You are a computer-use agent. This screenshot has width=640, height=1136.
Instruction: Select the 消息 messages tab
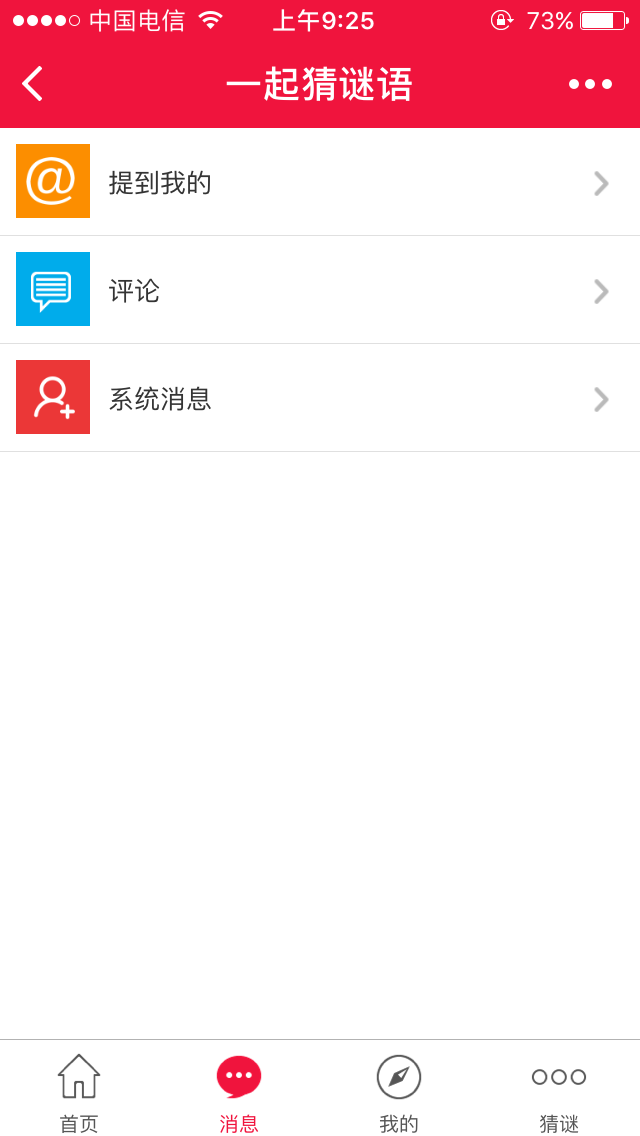pos(239,1092)
